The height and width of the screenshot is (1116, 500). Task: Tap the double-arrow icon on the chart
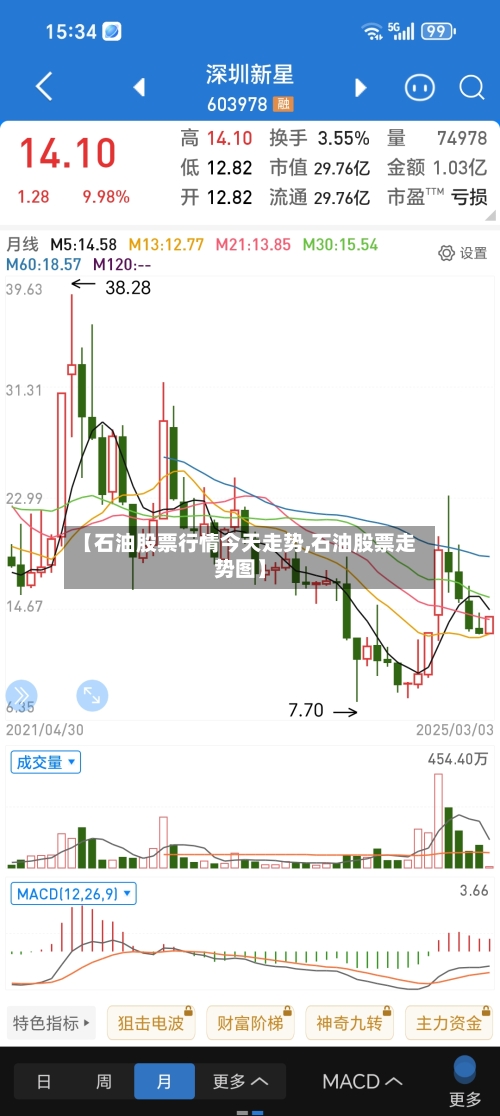click(x=21, y=695)
